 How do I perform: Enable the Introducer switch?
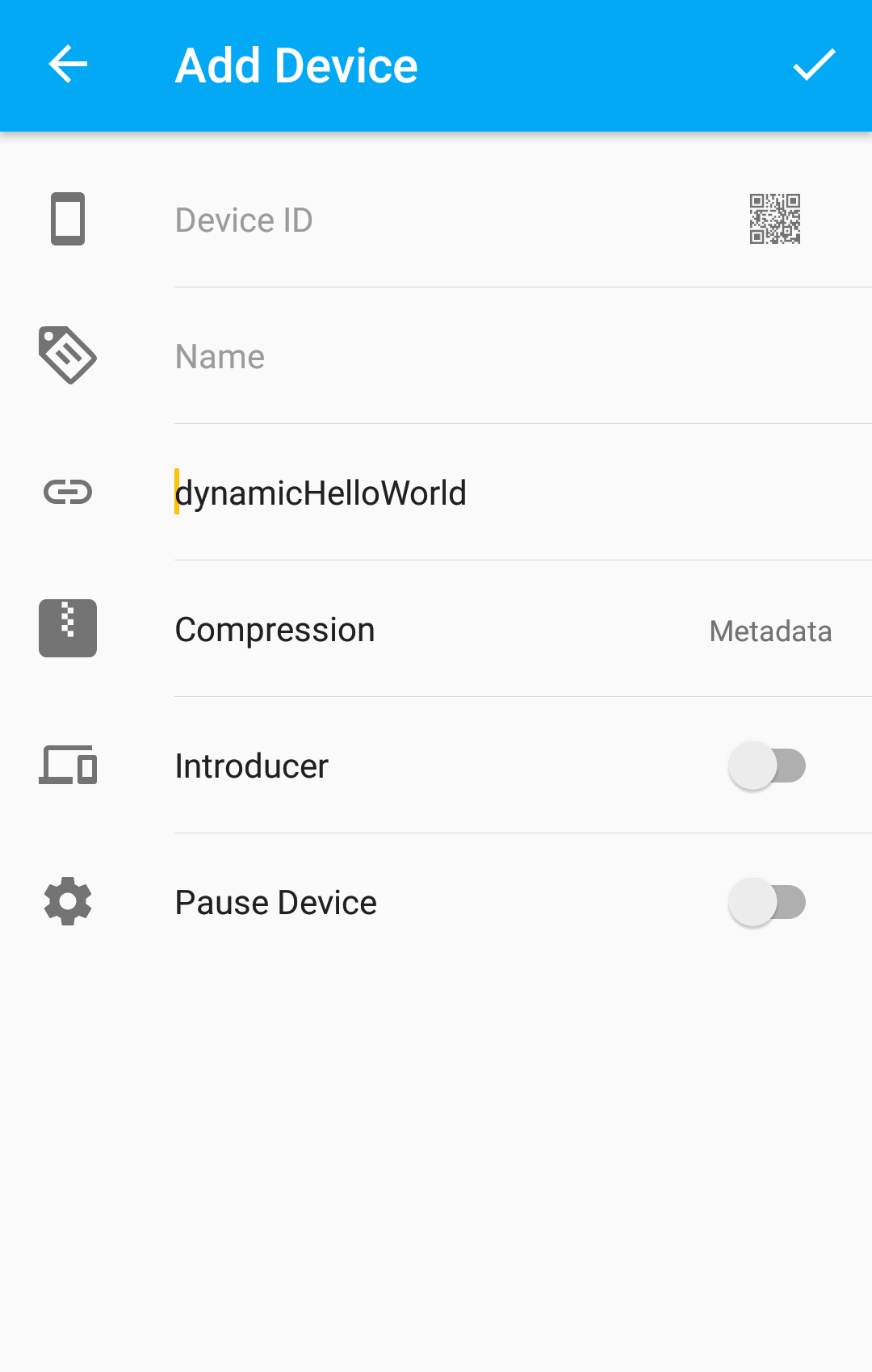point(767,766)
